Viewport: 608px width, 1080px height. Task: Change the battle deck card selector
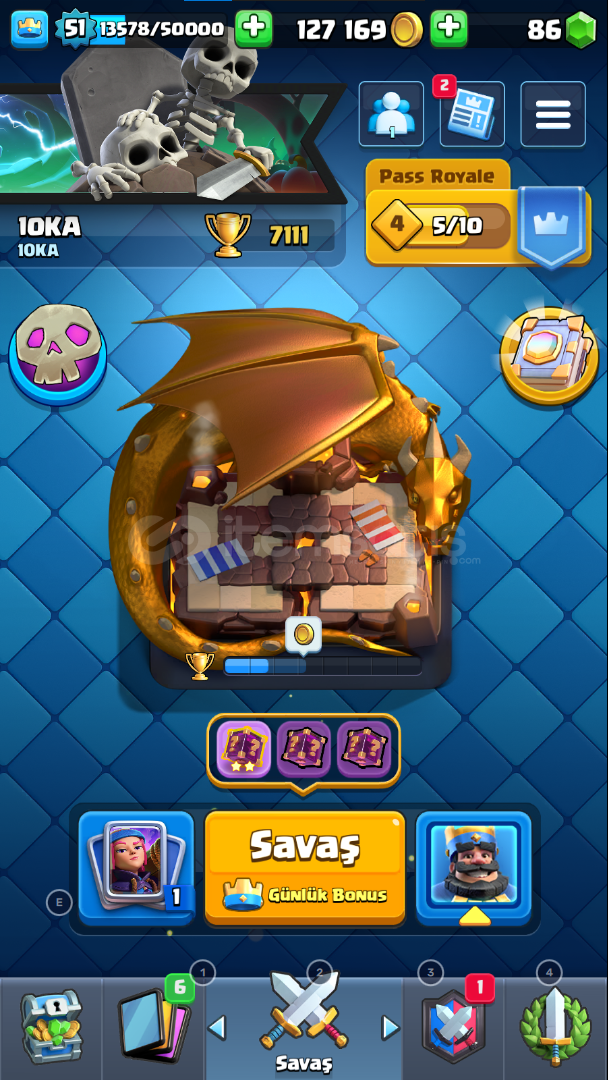(x=136, y=866)
